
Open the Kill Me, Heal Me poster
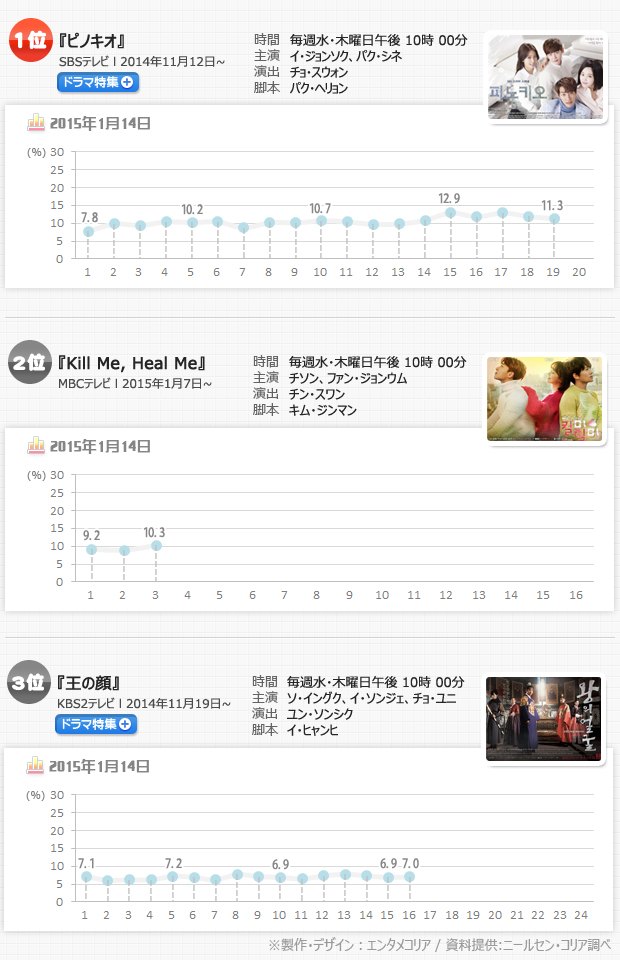coord(545,398)
